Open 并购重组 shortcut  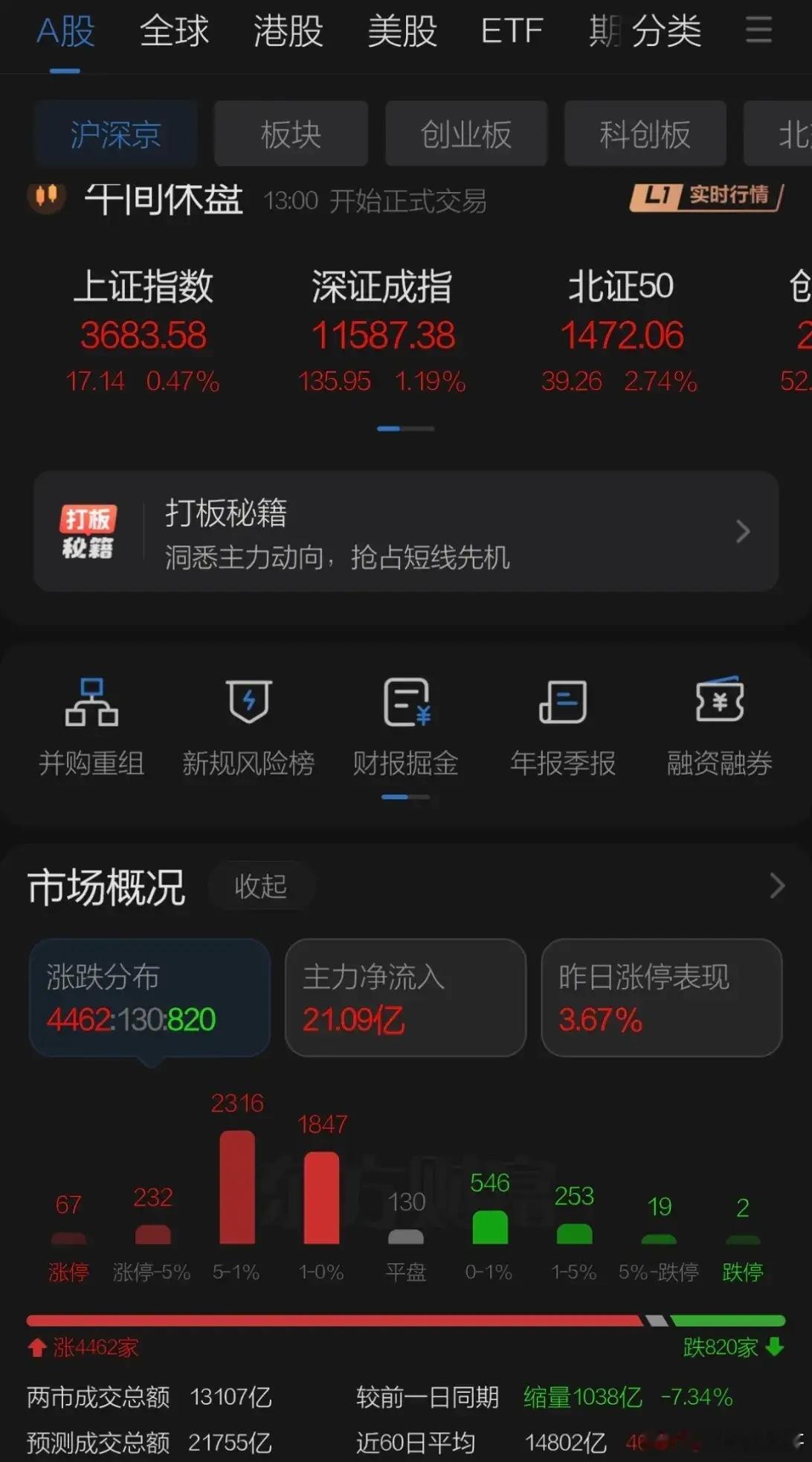91,727
